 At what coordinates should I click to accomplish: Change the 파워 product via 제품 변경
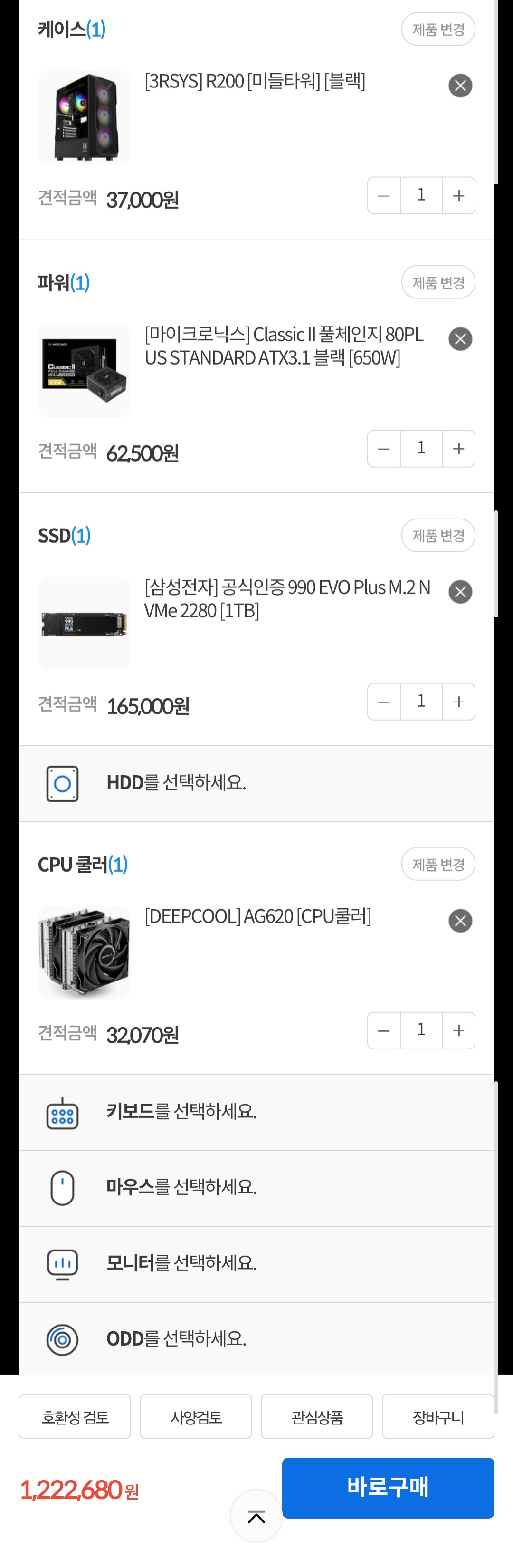[x=437, y=282]
